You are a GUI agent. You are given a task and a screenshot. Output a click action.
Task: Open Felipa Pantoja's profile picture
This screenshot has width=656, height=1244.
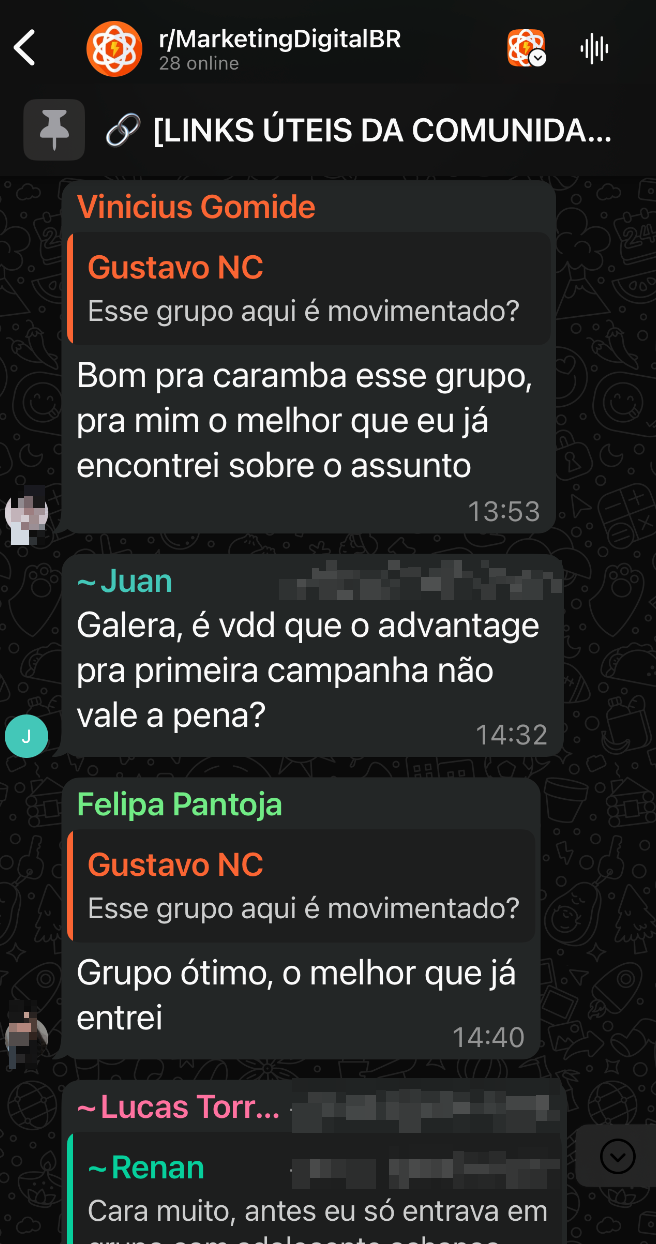(26, 1033)
